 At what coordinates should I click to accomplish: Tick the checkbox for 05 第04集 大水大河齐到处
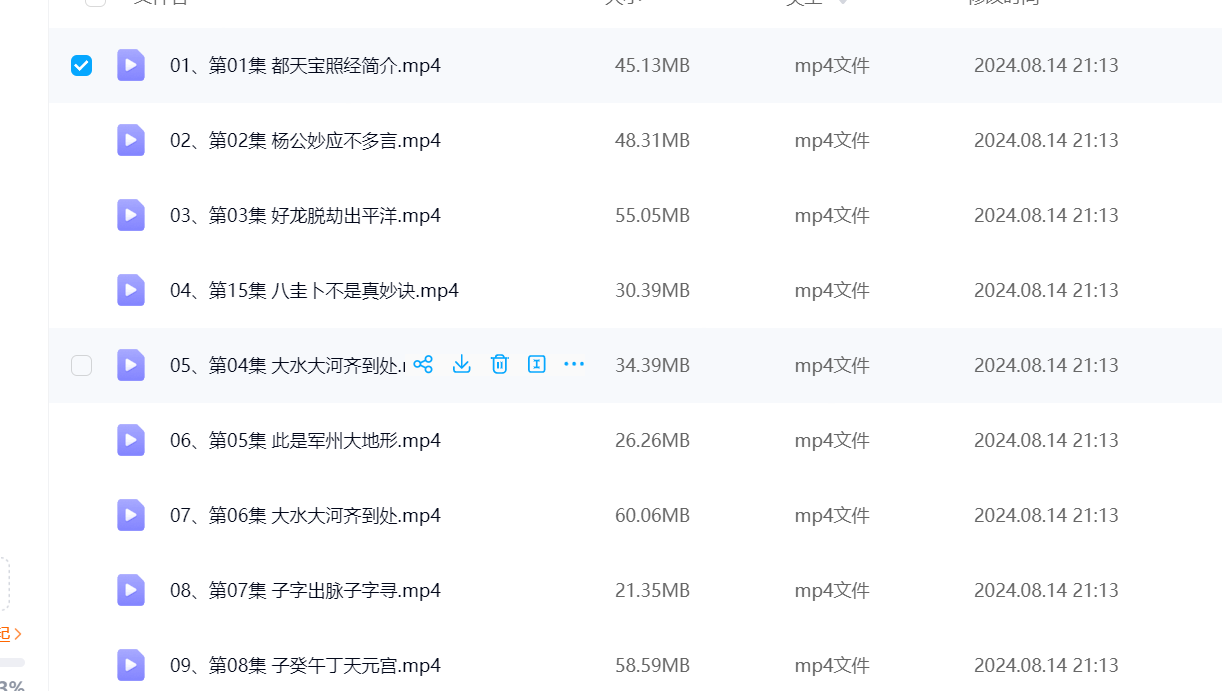click(81, 366)
